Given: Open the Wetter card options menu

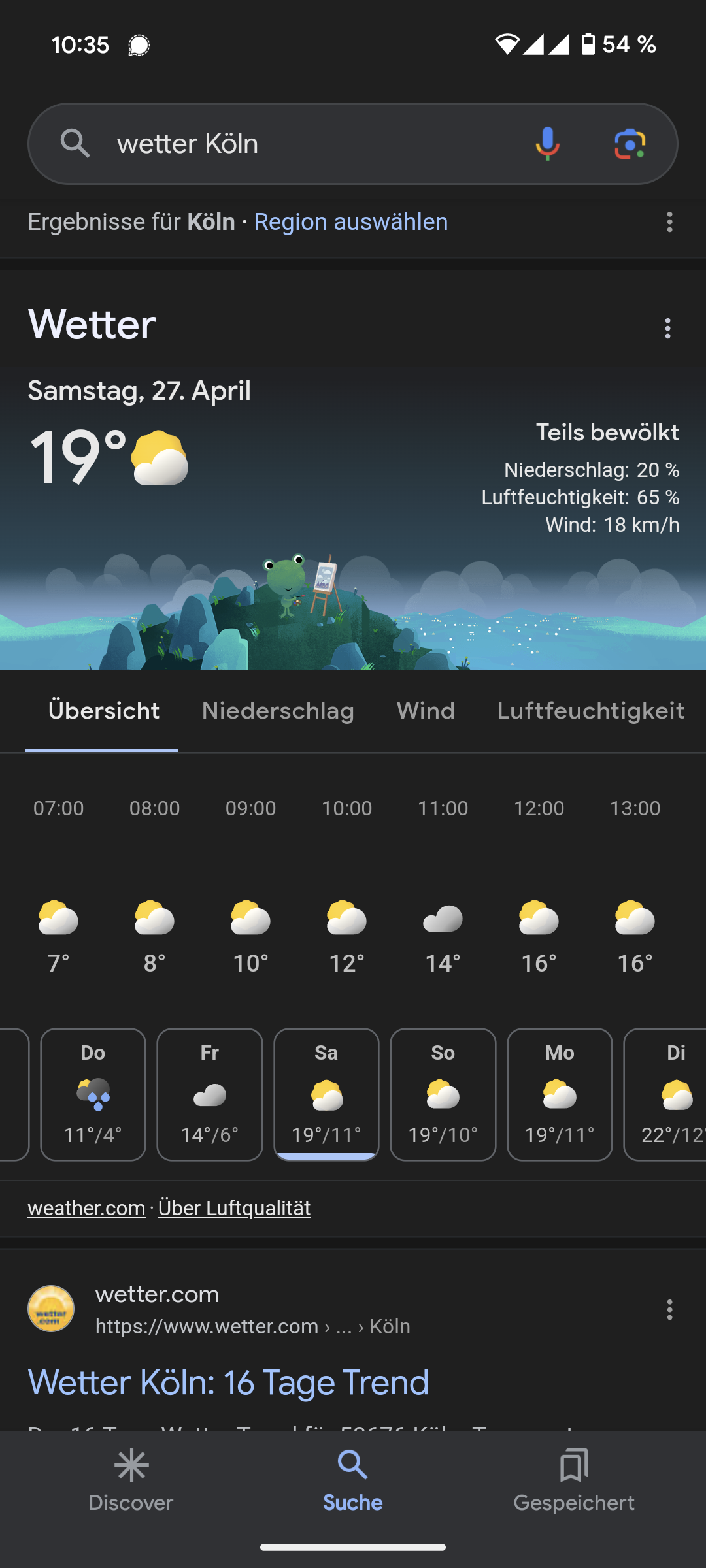Looking at the screenshot, I should (667, 328).
